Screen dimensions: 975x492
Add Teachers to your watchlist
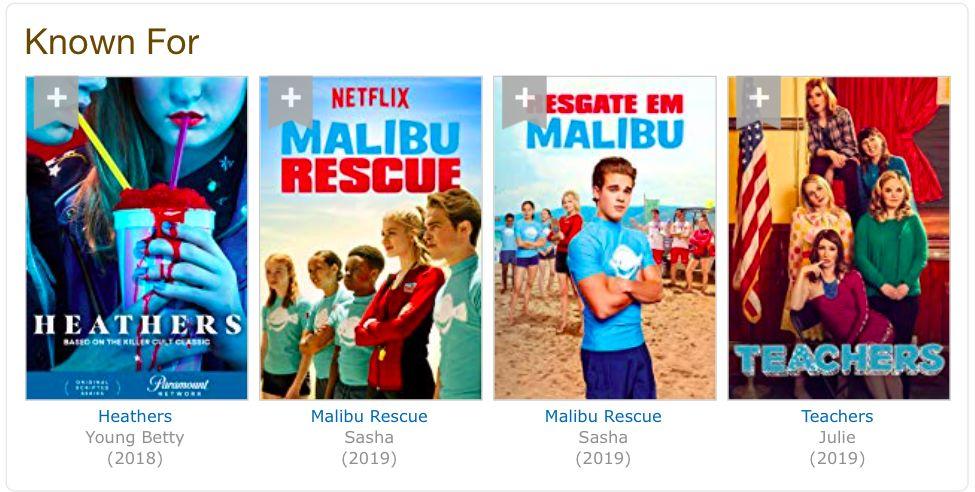(x=758, y=98)
